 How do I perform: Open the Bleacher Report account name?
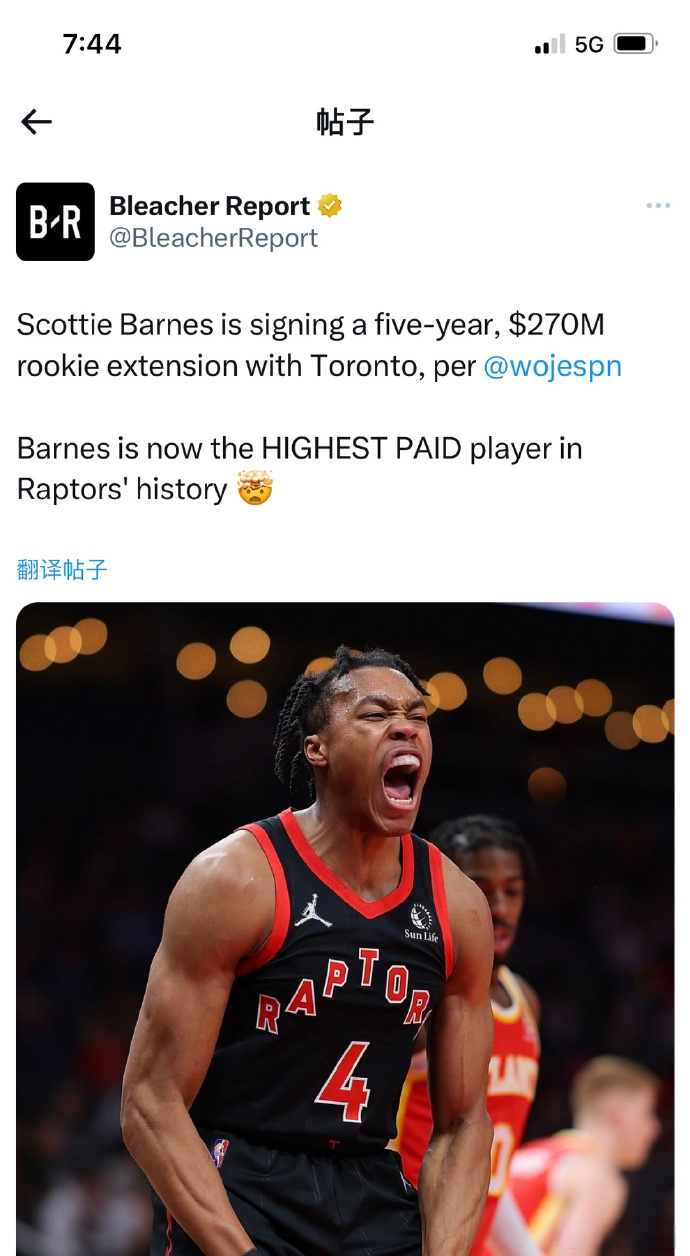[x=210, y=206]
